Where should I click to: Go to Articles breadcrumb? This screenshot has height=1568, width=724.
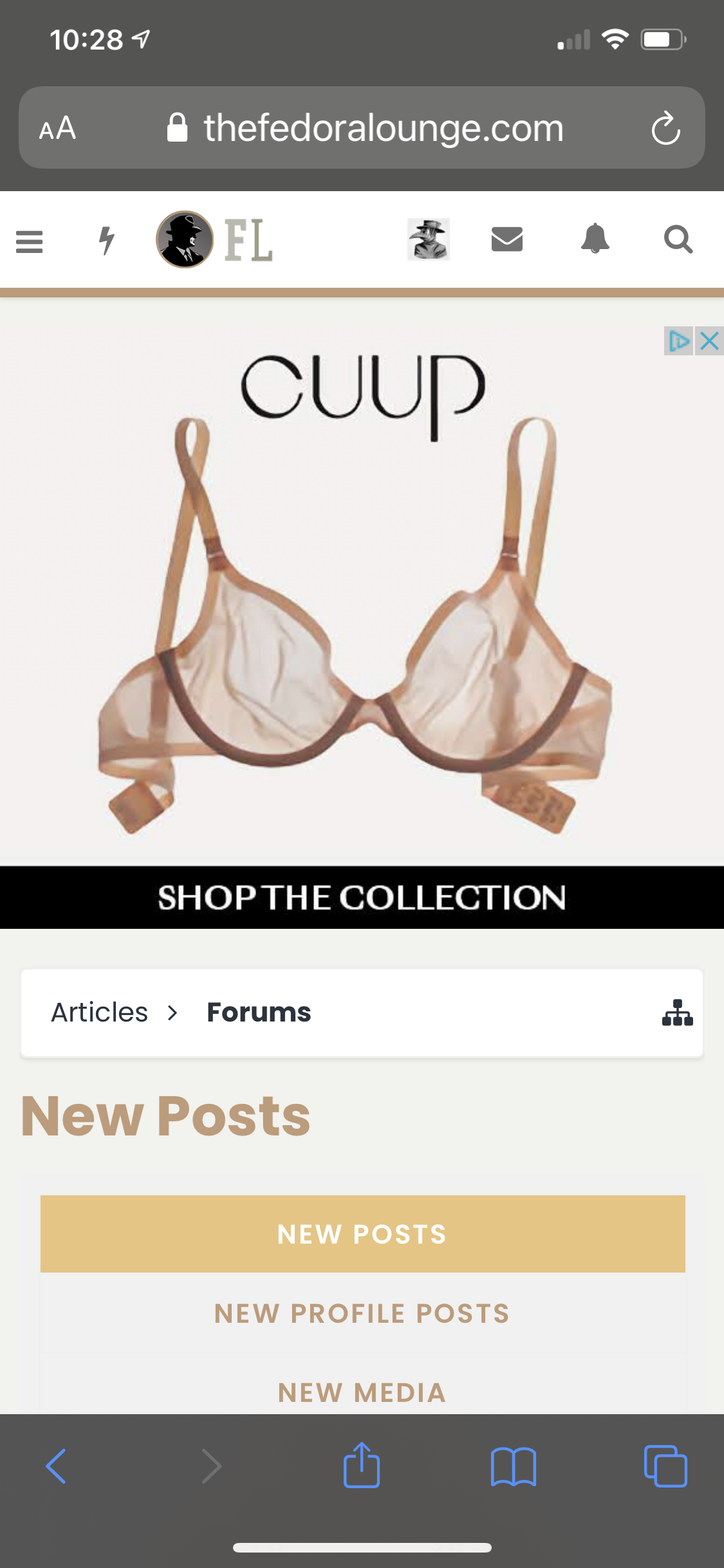coord(100,1013)
